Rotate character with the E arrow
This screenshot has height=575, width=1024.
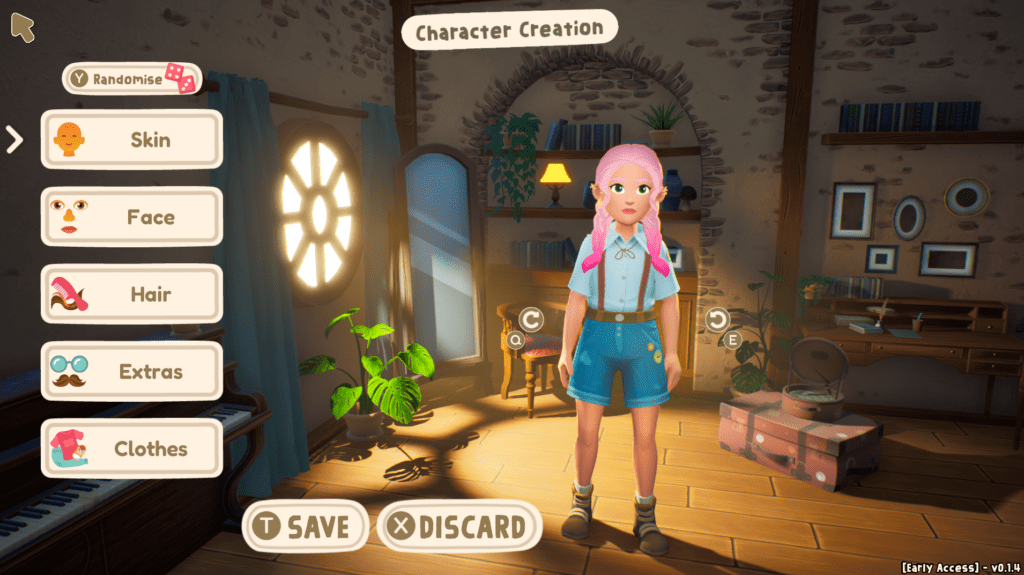coord(716,320)
